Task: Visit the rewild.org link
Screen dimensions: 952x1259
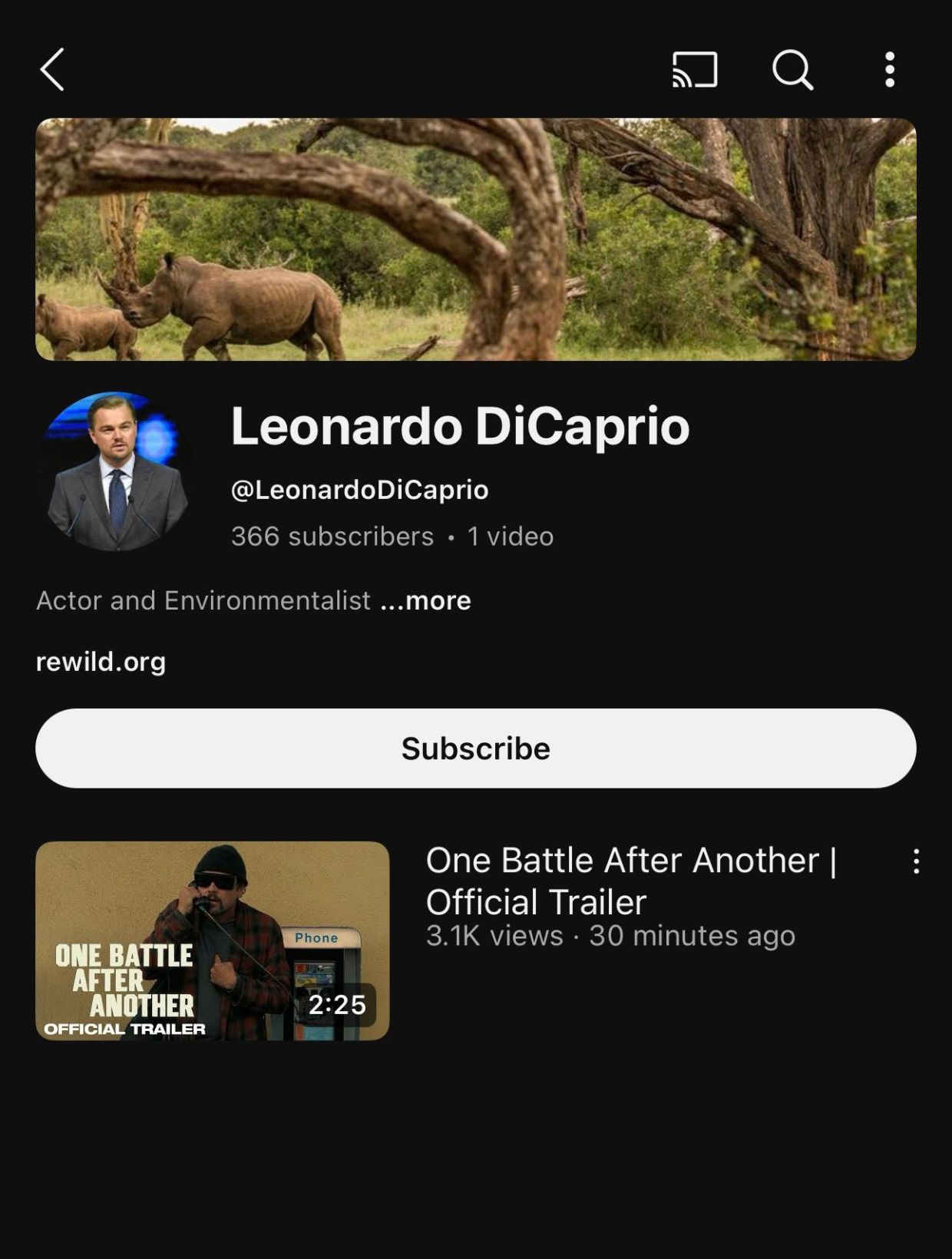Action: (x=101, y=662)
